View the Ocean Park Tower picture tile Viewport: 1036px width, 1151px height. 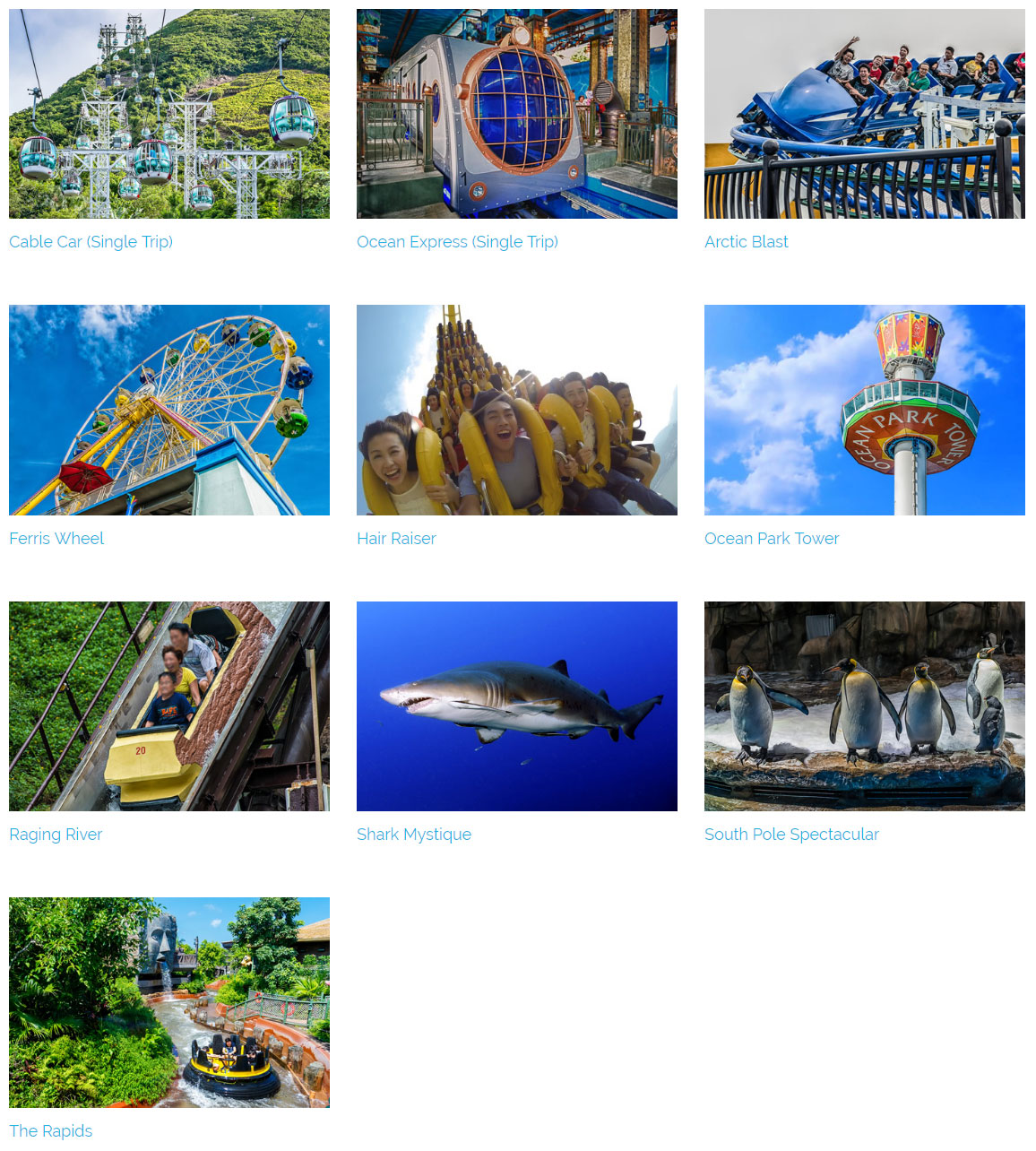864,410
